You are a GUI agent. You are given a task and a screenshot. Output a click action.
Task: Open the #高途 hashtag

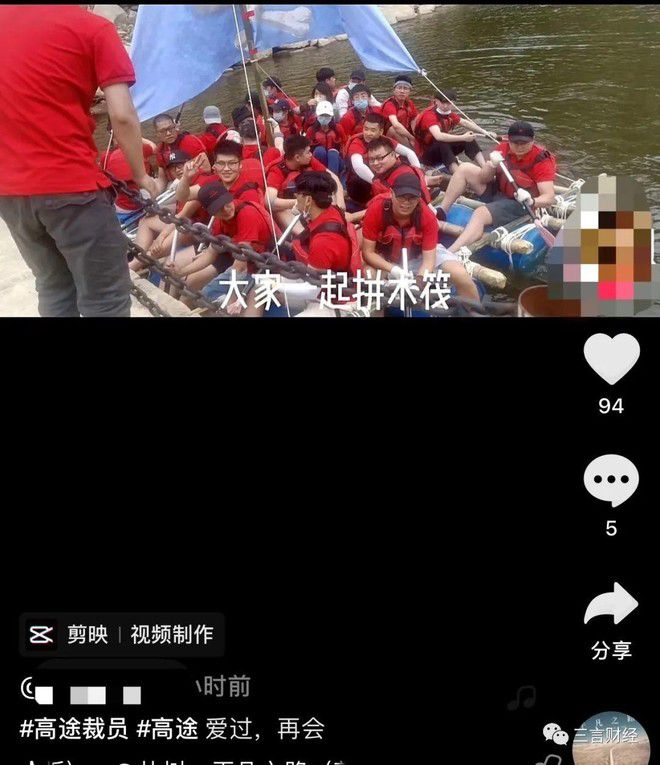tap(166, 729)
